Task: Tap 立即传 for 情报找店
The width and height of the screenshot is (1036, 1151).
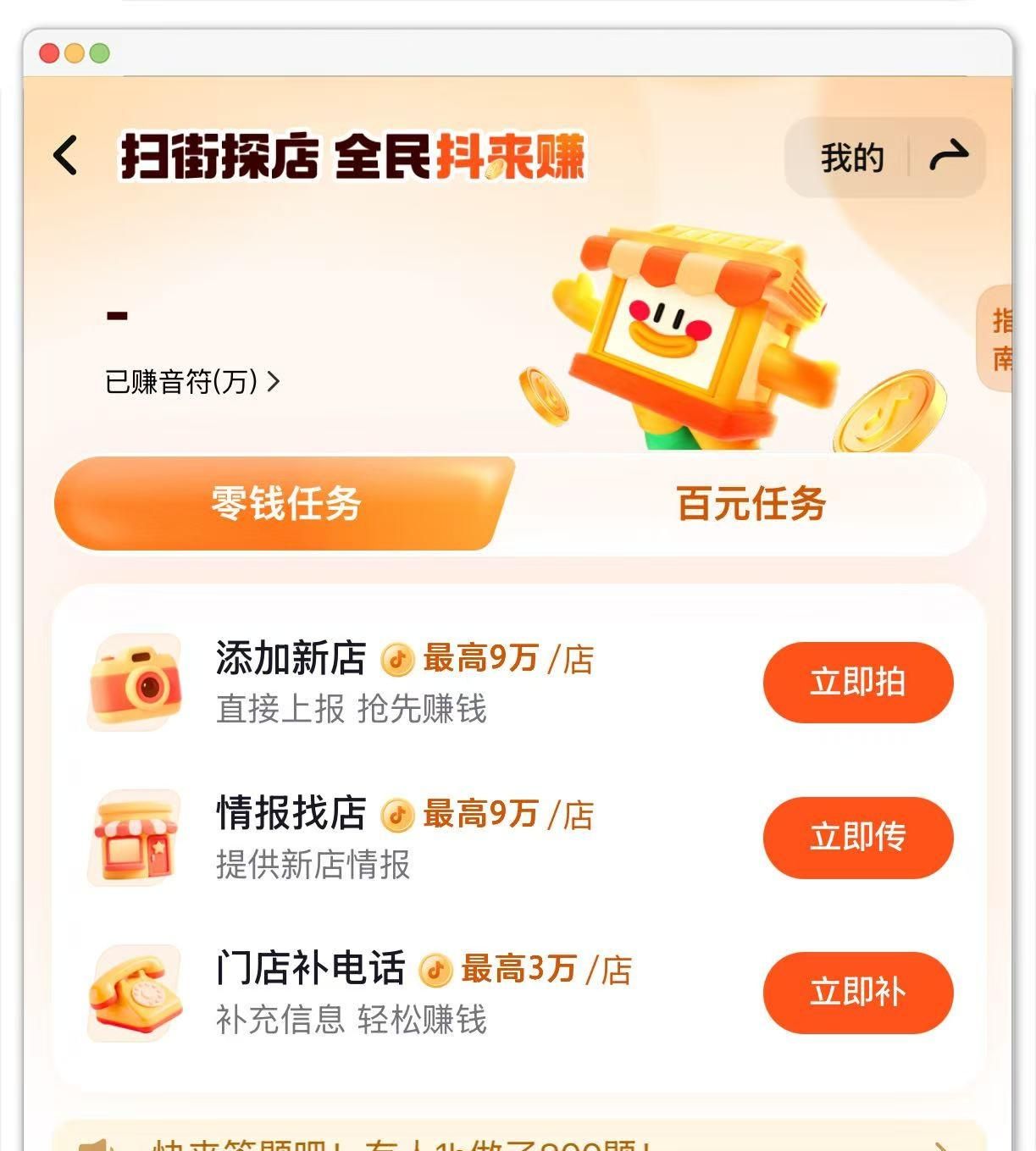Action: tap(858, 837)
